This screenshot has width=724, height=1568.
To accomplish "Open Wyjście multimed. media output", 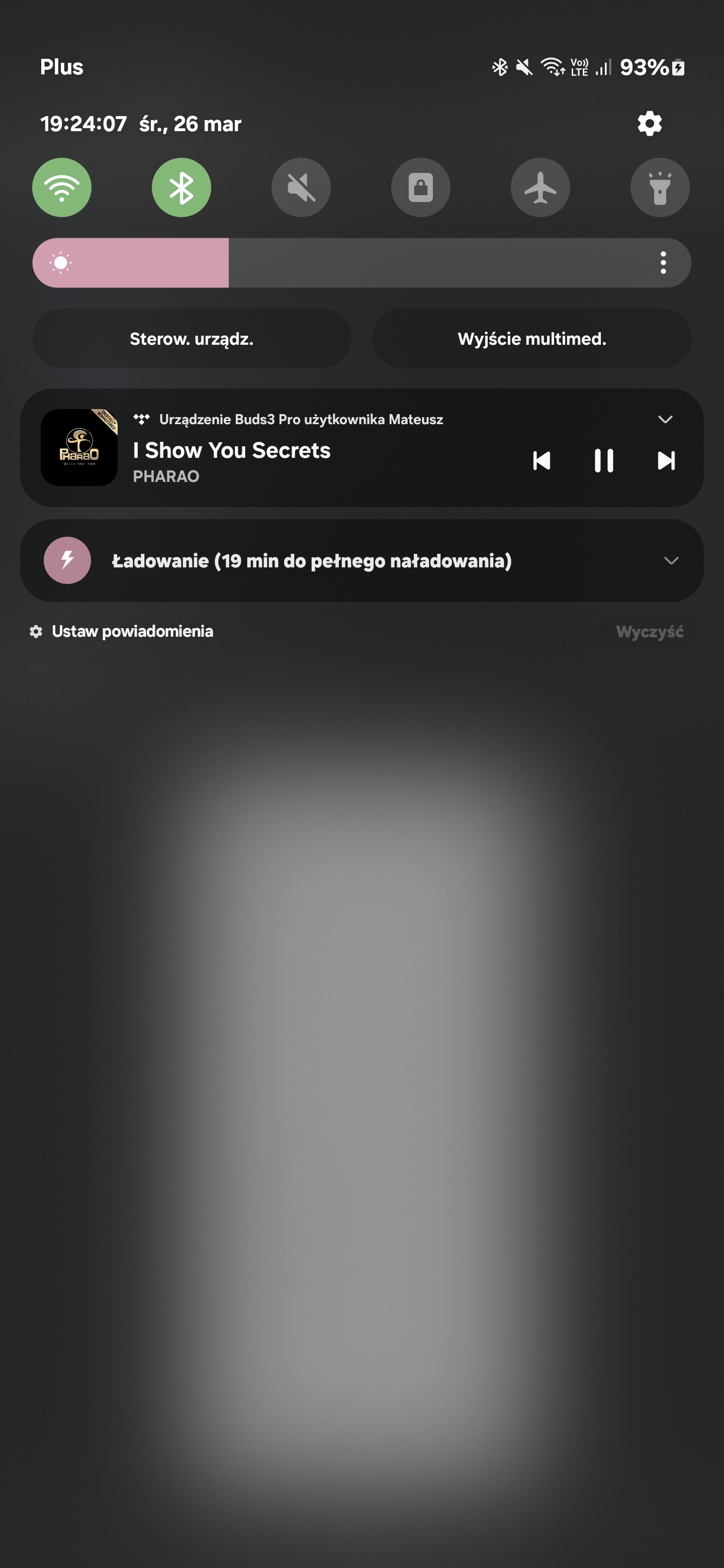I will (531, 338).
